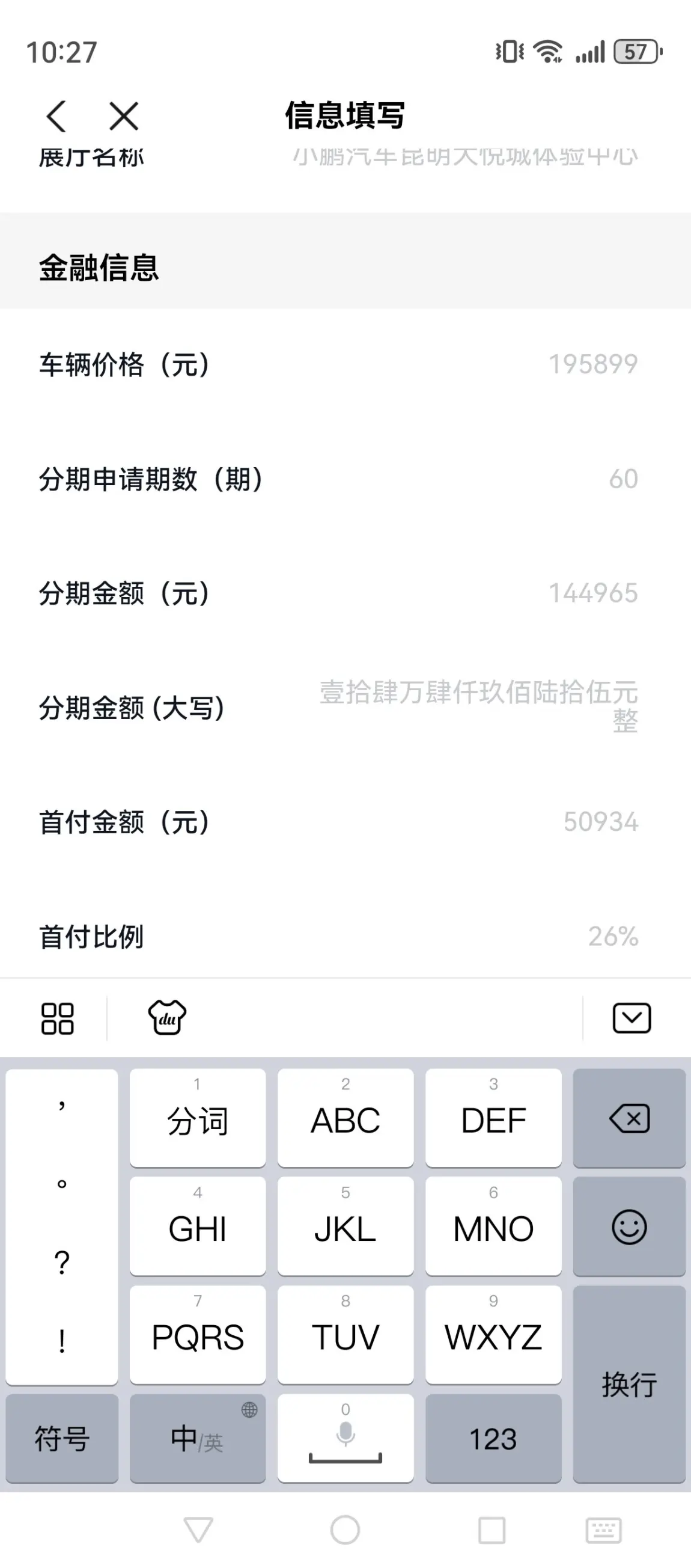This screenshot has width=691, height=1568.
Task: Tap the WXYZ key
Action: [493, 1335]
